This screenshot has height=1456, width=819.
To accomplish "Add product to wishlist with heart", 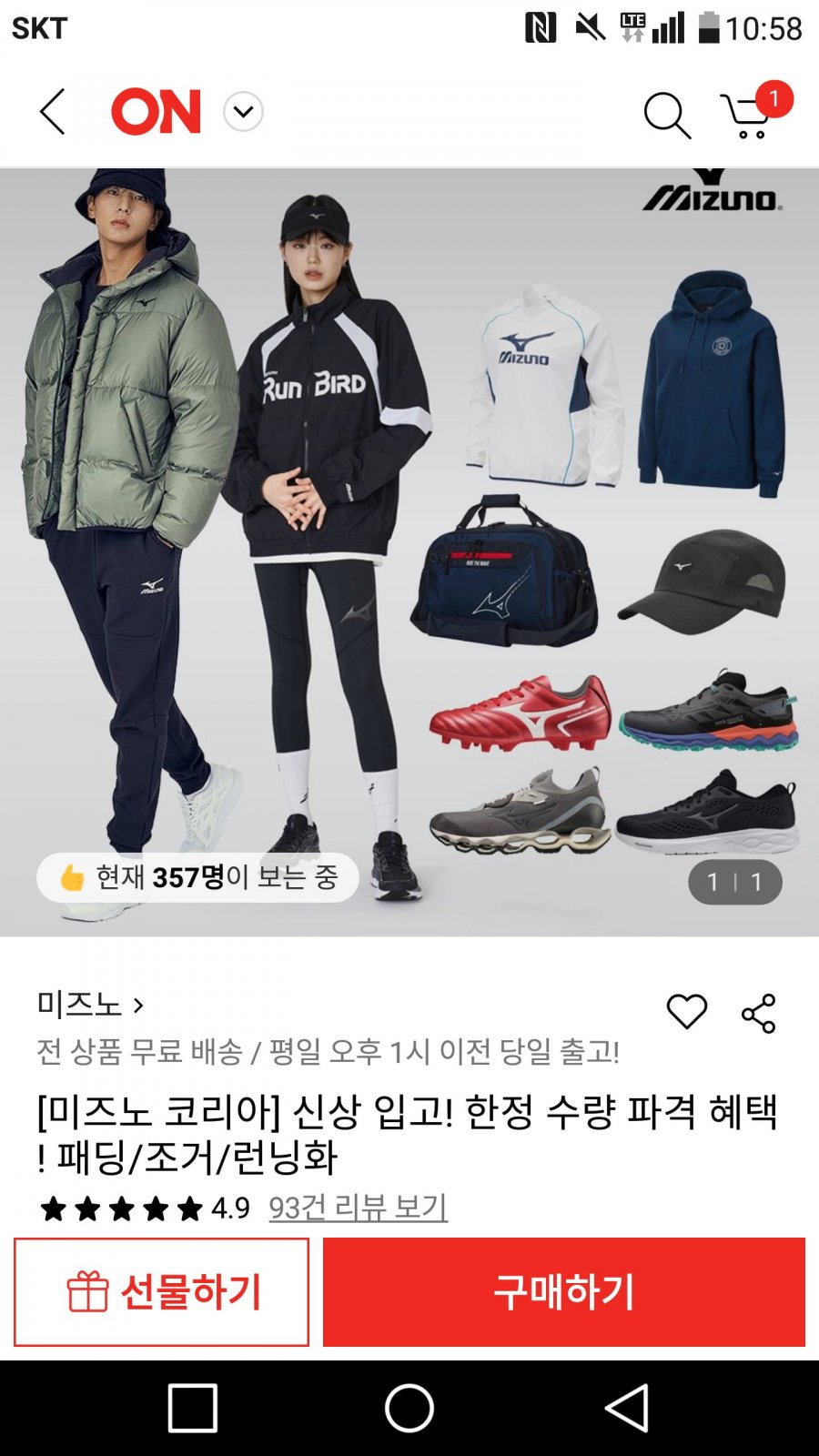I will click(x=687, y=1012).
